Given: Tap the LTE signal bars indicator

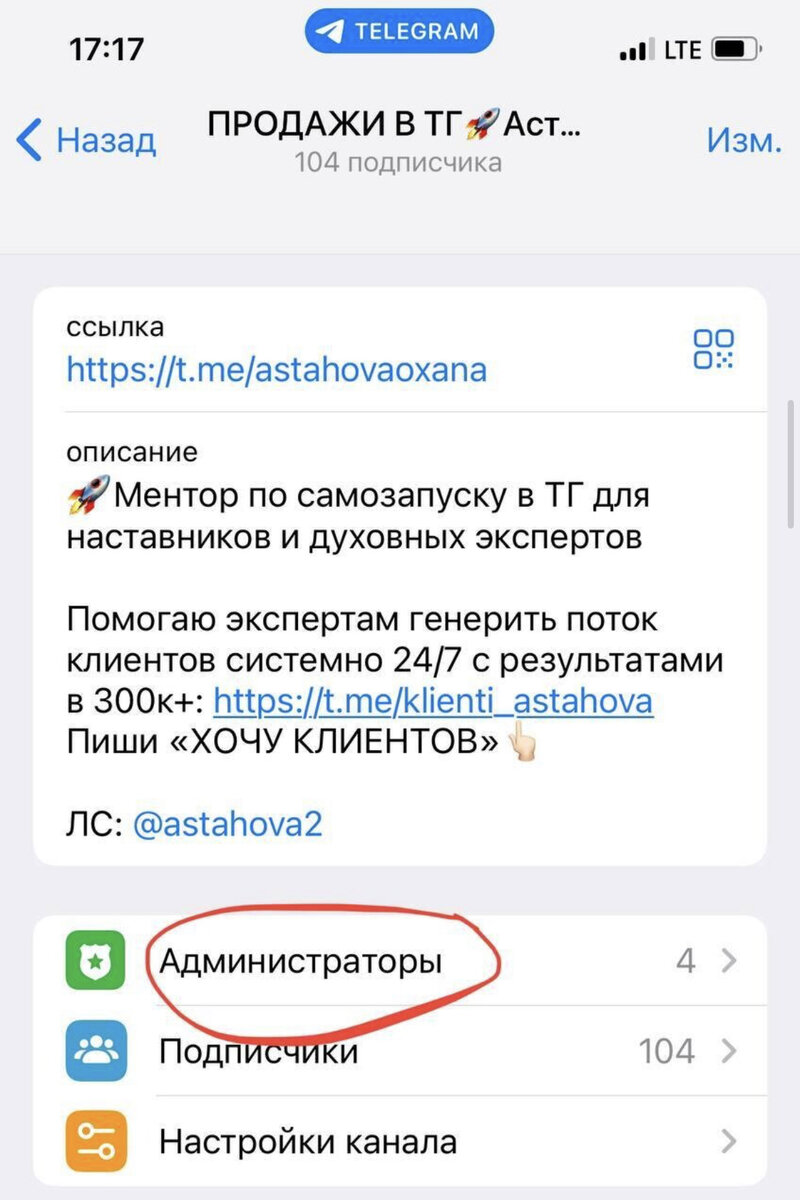Looking at the screenshot, I should [x=637, y=50].
